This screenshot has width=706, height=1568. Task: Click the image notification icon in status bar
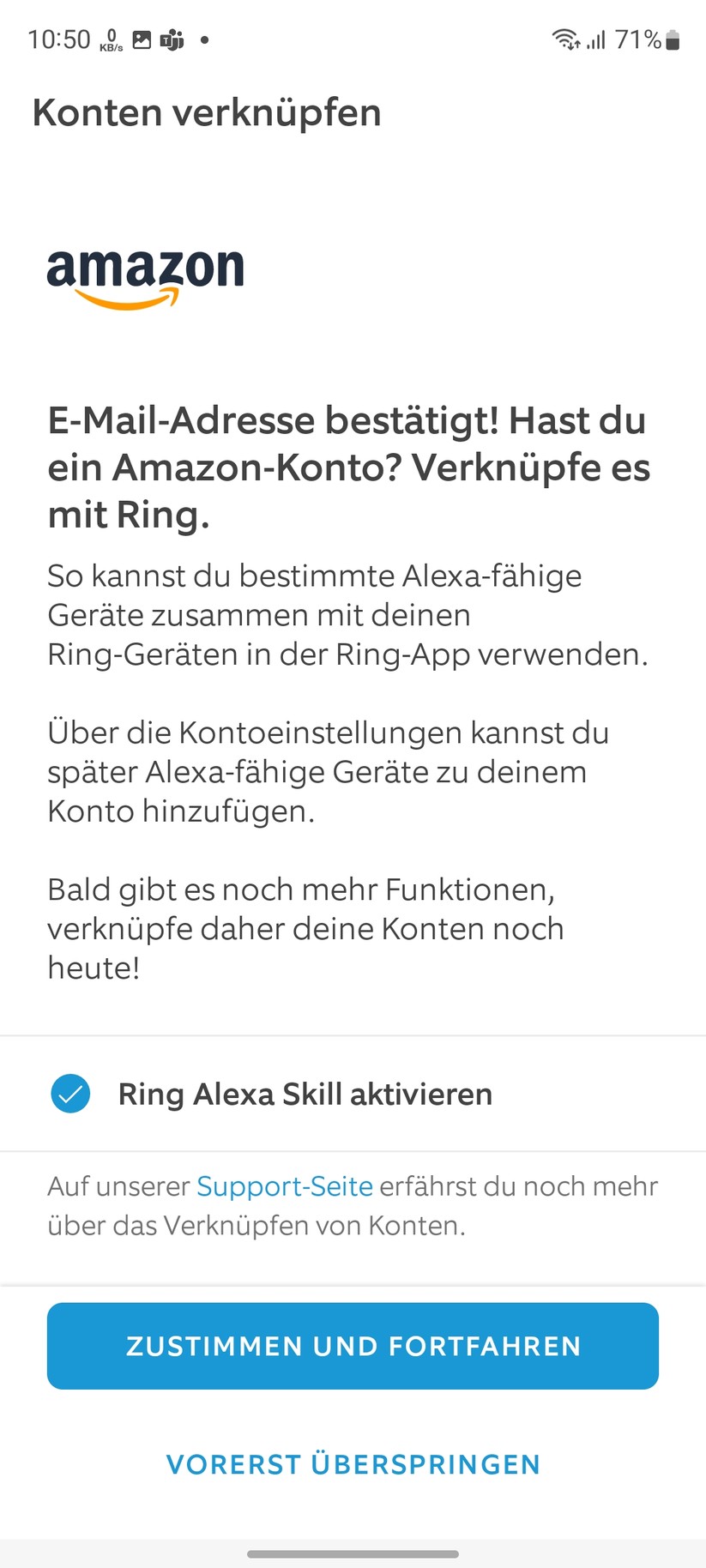point(140,39)
